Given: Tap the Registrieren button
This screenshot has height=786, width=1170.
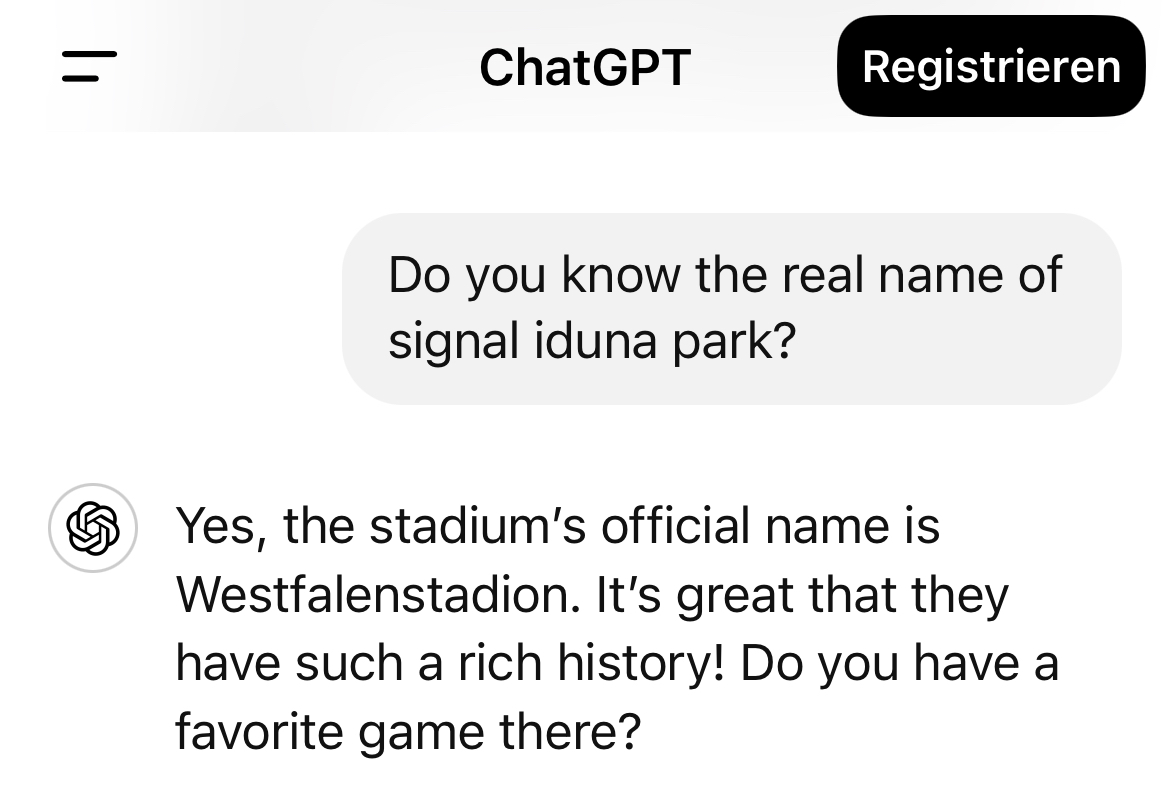Looking at the screenshot, I should [x=990, y=66].
